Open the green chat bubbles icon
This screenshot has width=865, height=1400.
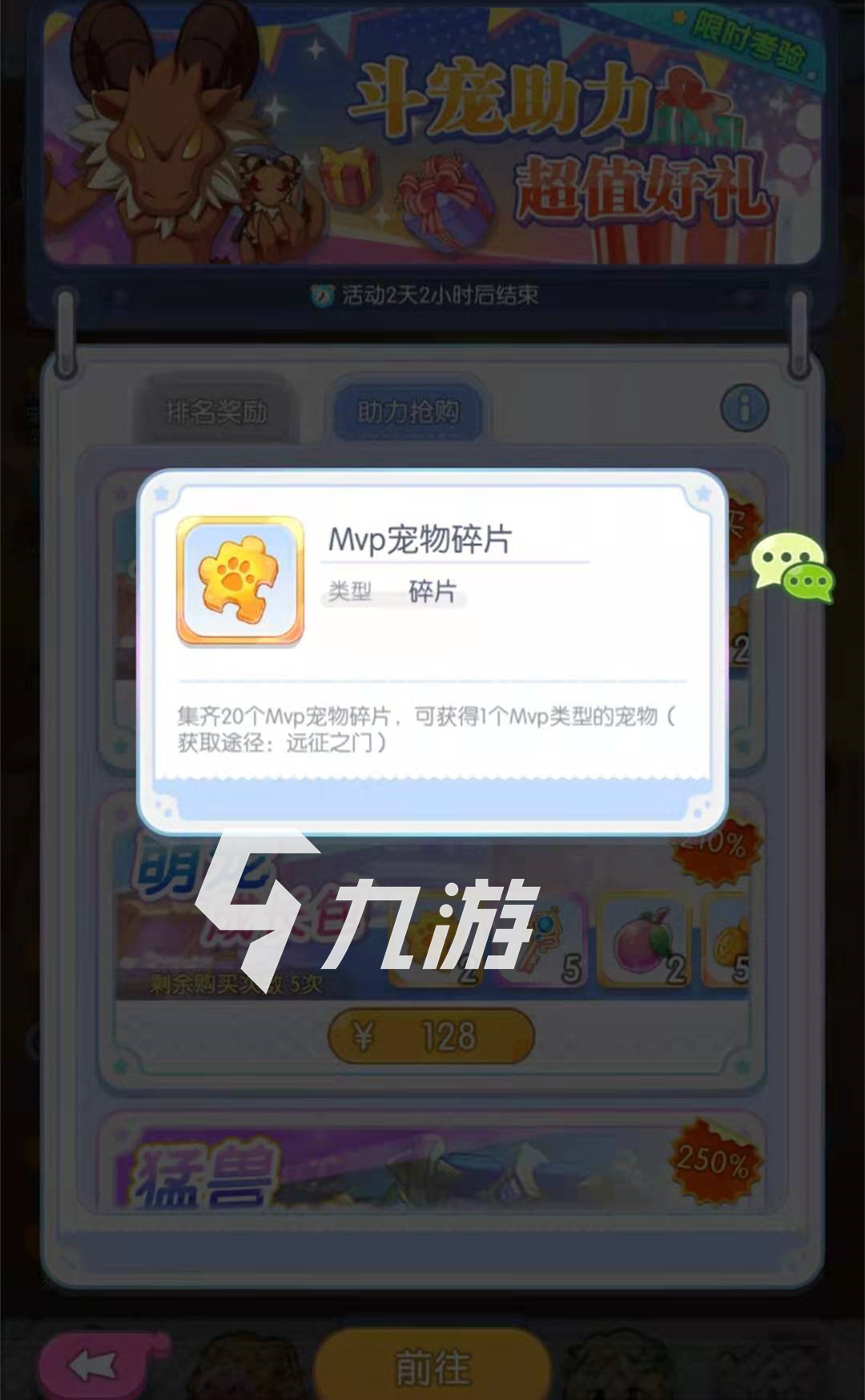click(x=793, y=567)
